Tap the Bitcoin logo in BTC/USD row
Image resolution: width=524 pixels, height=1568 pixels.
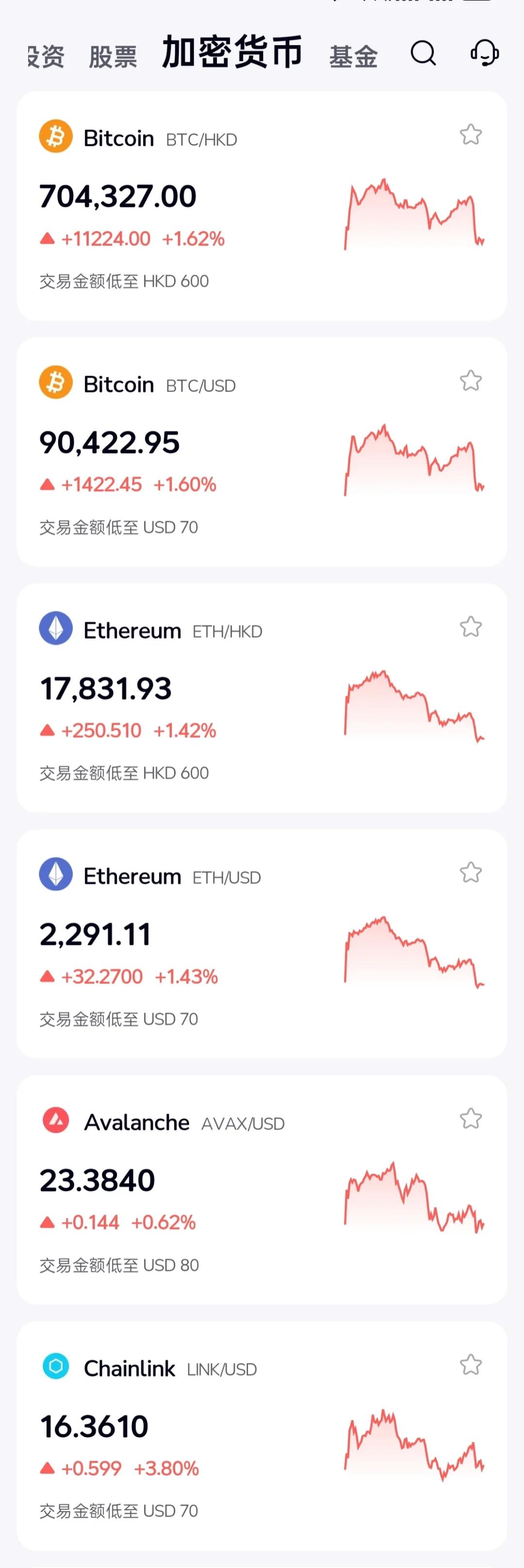pos(55,383)
